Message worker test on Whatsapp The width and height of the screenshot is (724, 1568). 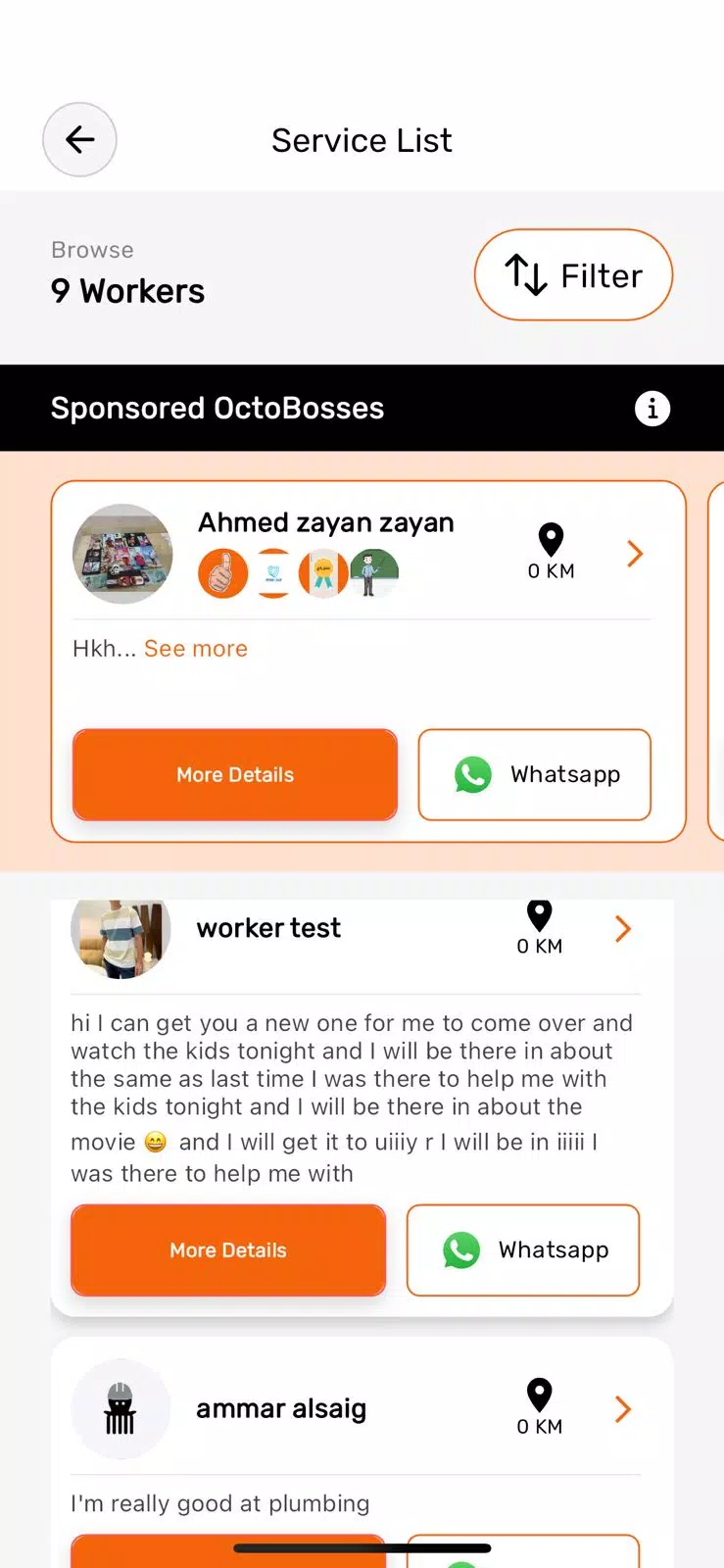point(523,1250)
